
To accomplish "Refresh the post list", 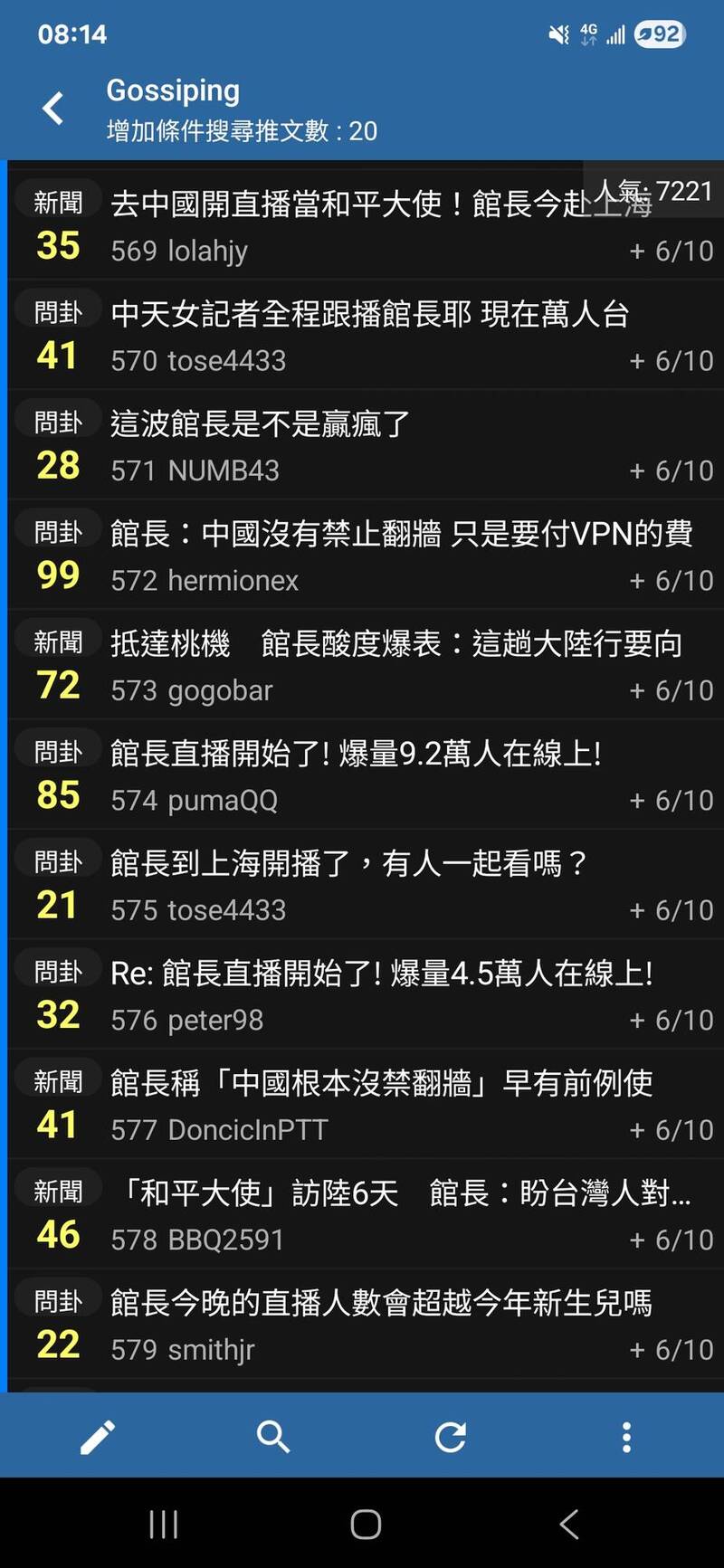I will click(x=450, y=1438).
